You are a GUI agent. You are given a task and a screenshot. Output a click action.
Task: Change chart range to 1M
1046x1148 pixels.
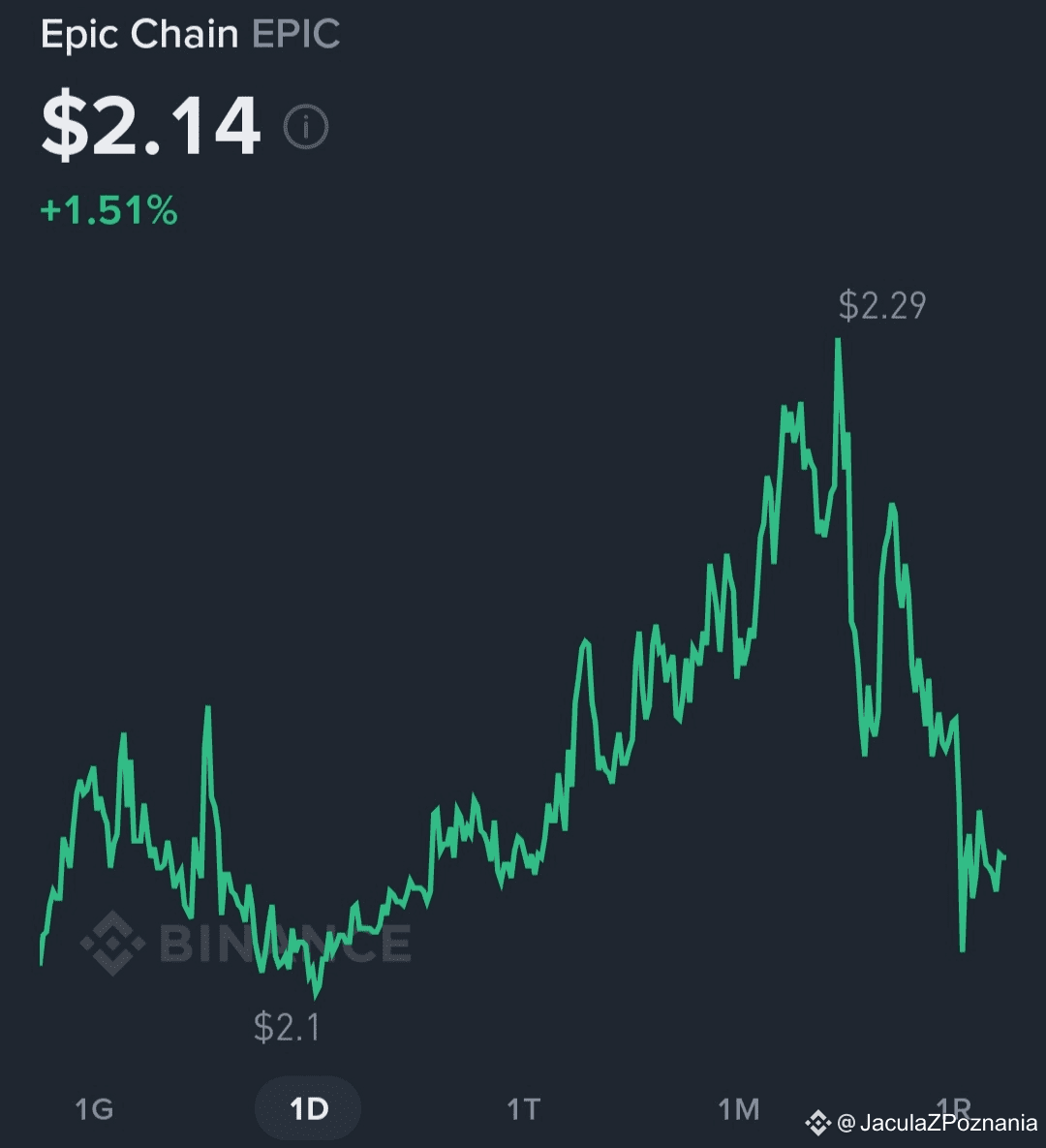738,1108
